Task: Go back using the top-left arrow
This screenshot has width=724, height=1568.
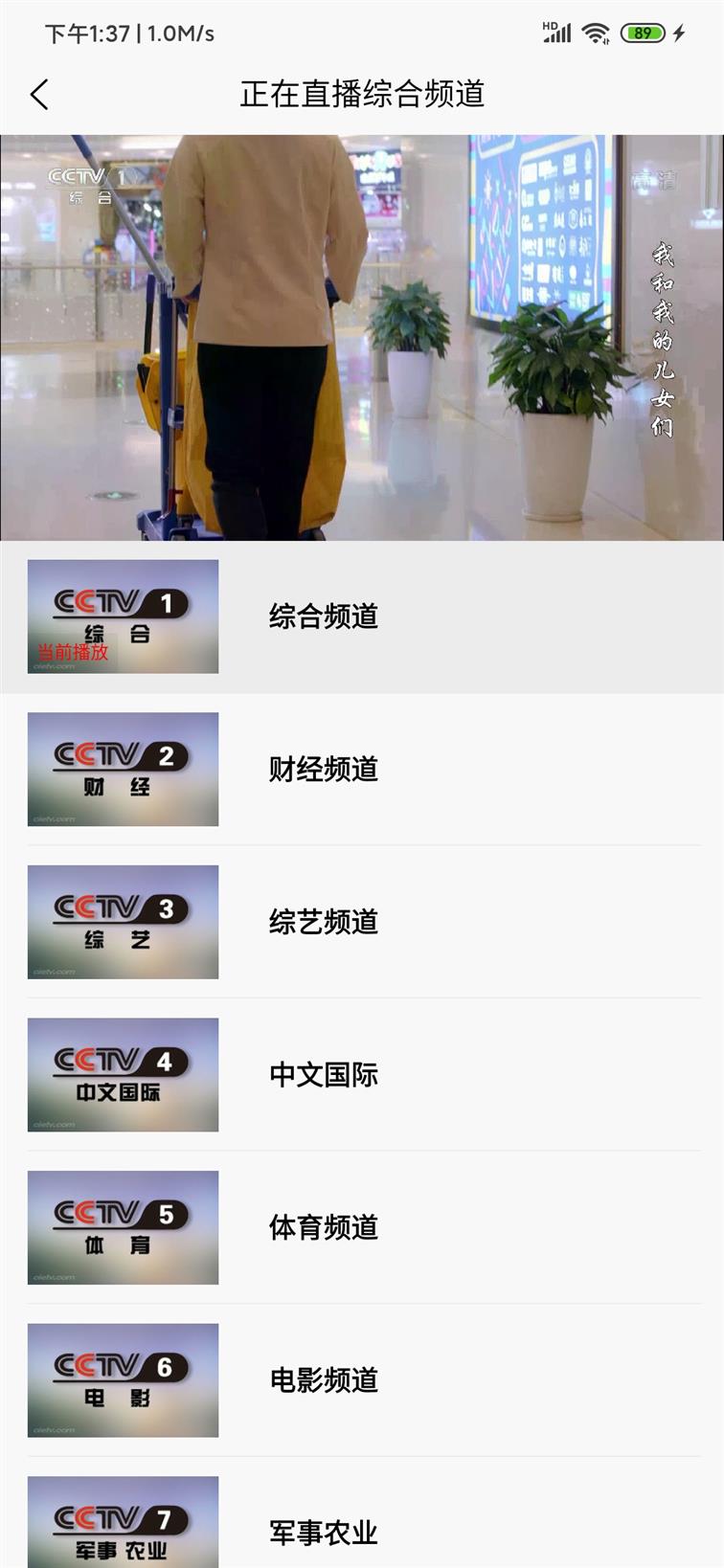Action: pos(39,94)
